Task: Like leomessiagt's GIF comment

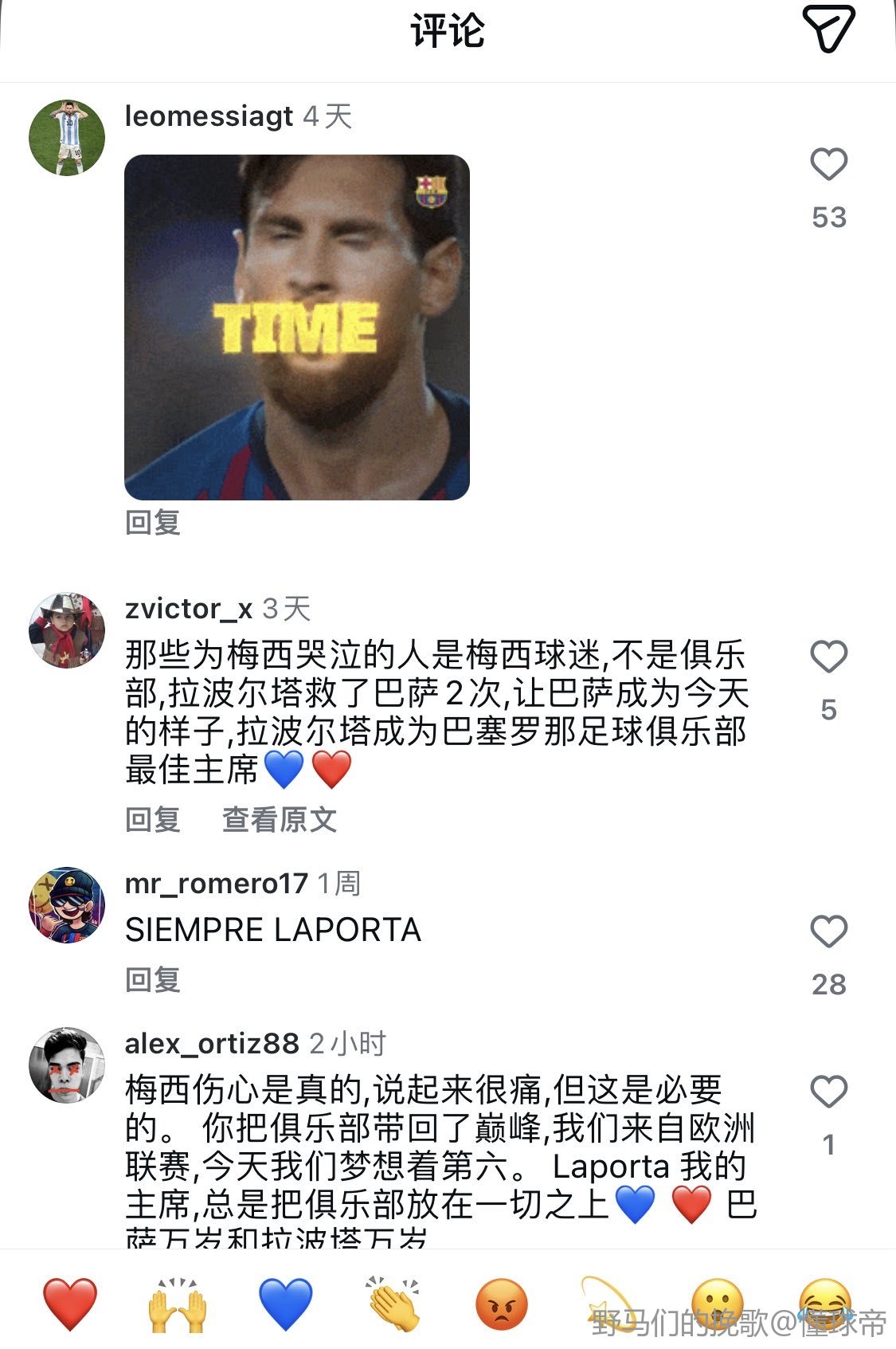Action: coord(828,165)
